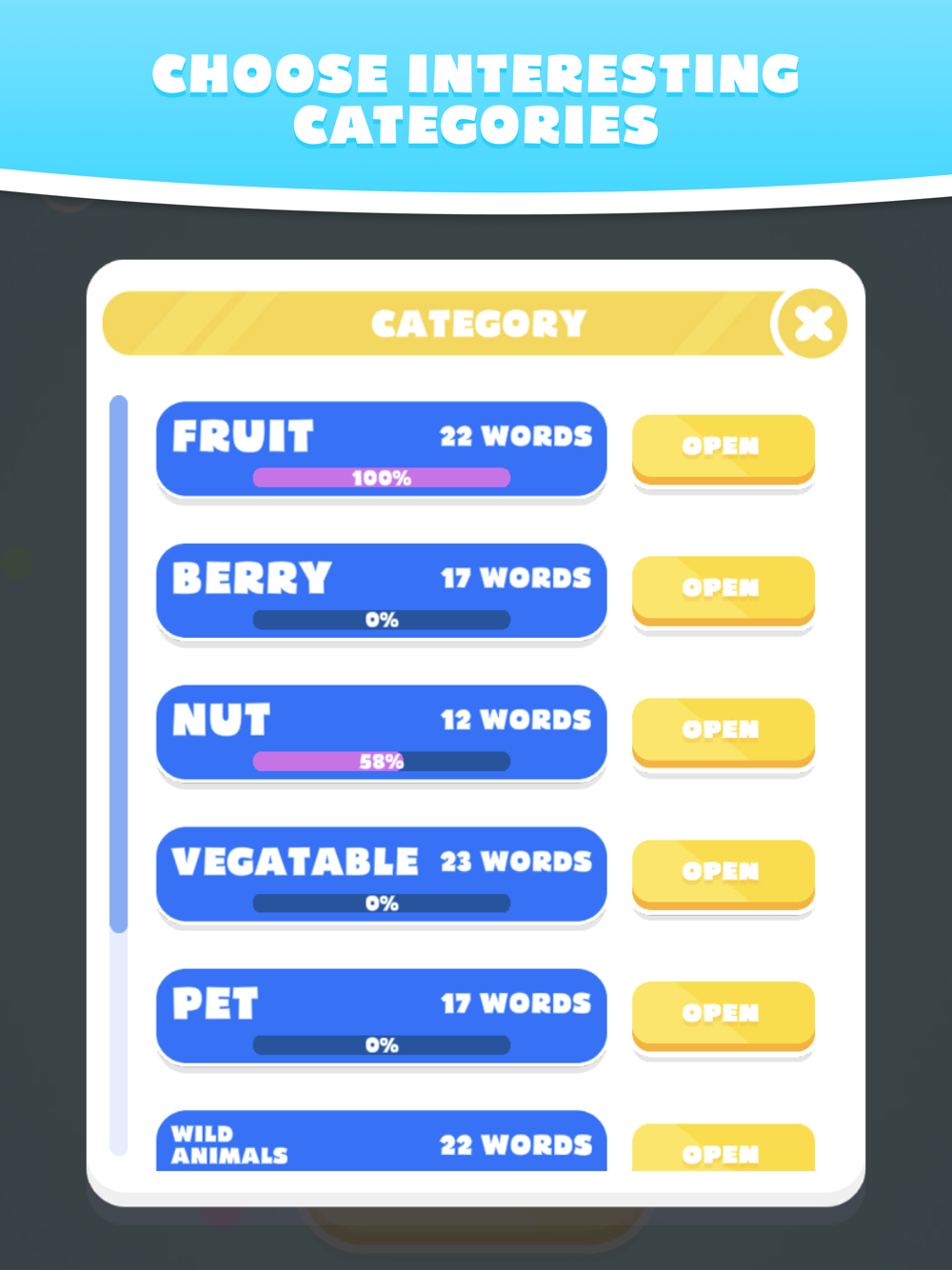Tap Open next to Nut
Image resolution: width=952 pixels, height=1270 pixels.
click(724, 732)
